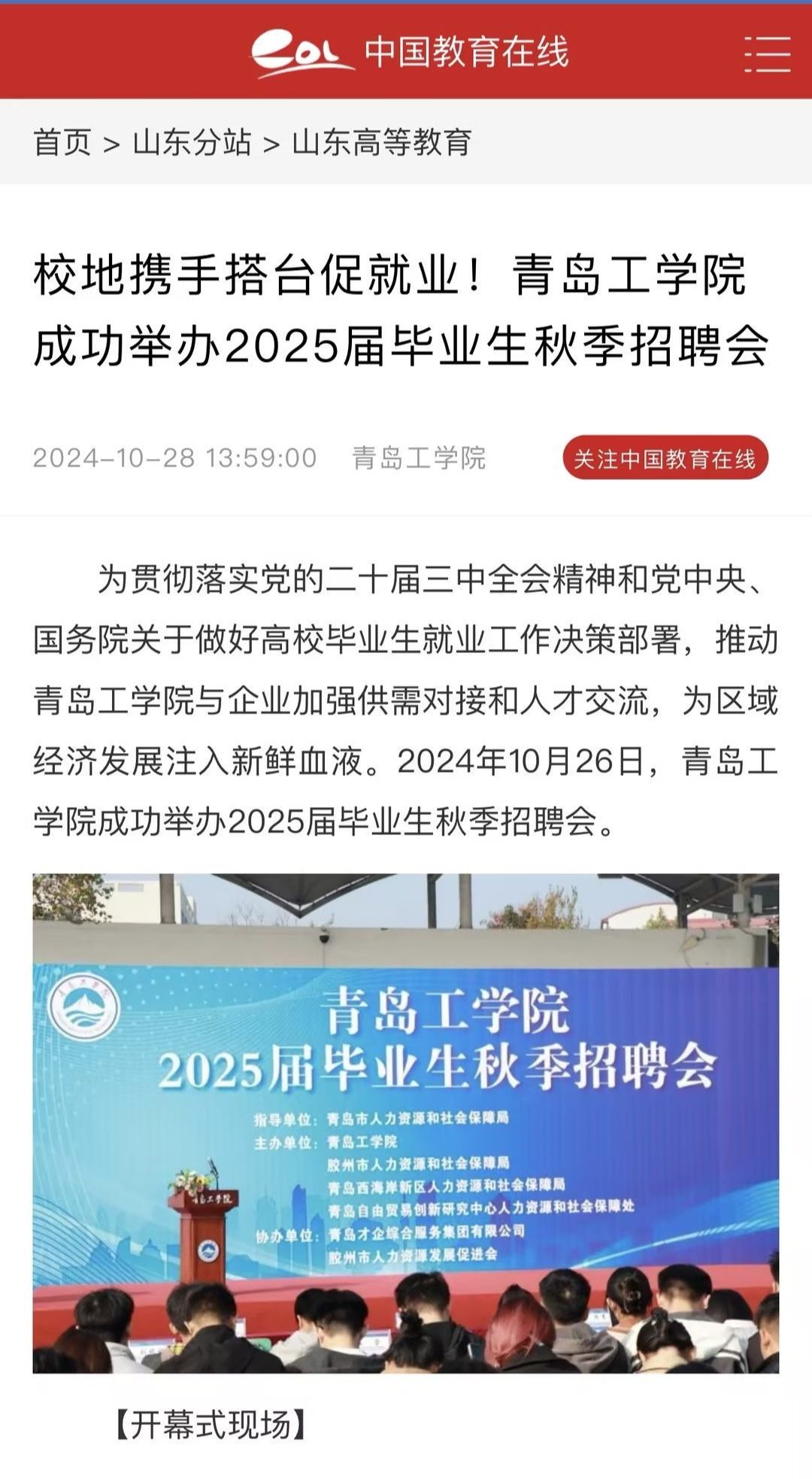Open the 山东分站 breadcrumb link
This screenshot has width=812, height=1479.
coord(192,142)
